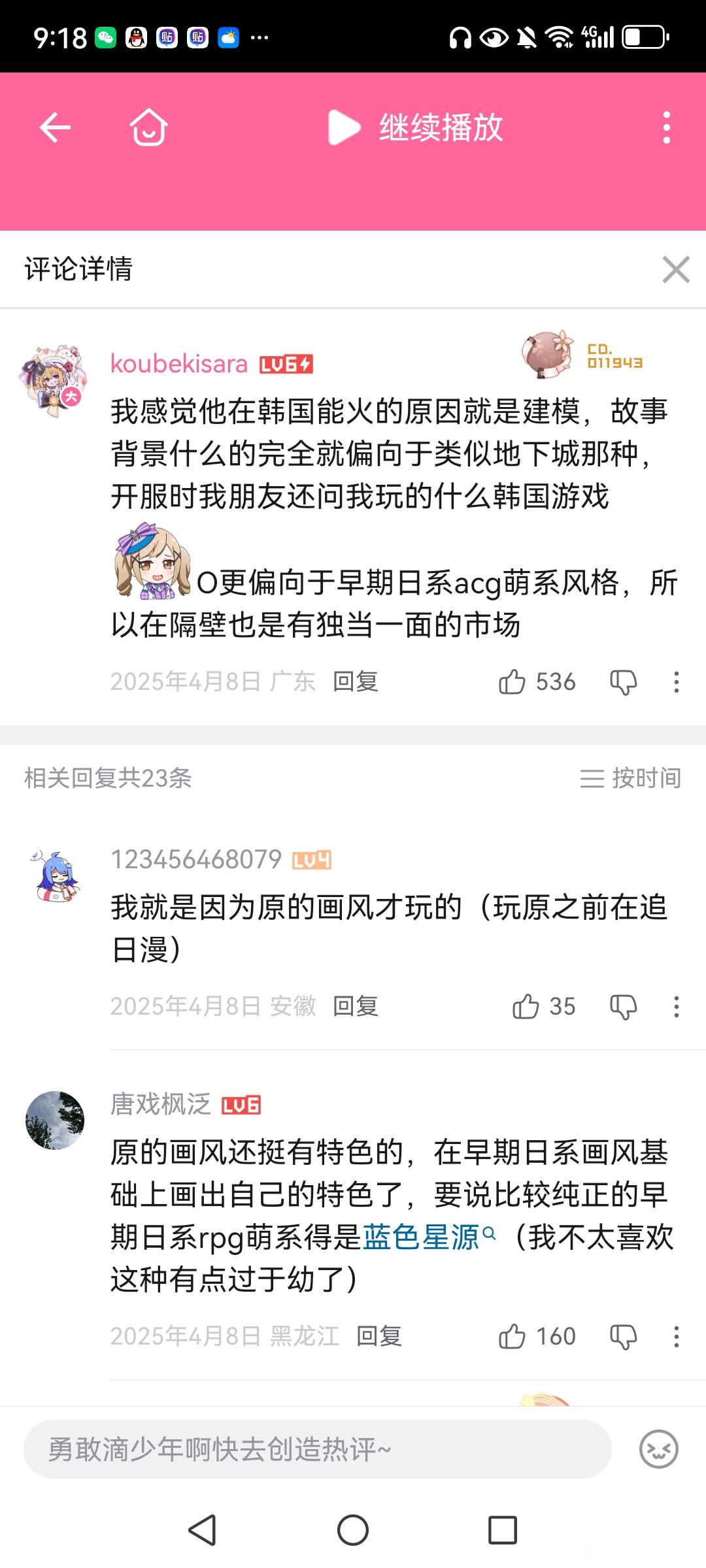The width and height of the screenshot is (706, 1568).
Task: Go back using the header arrow
Action: click(x=55, y=127)
